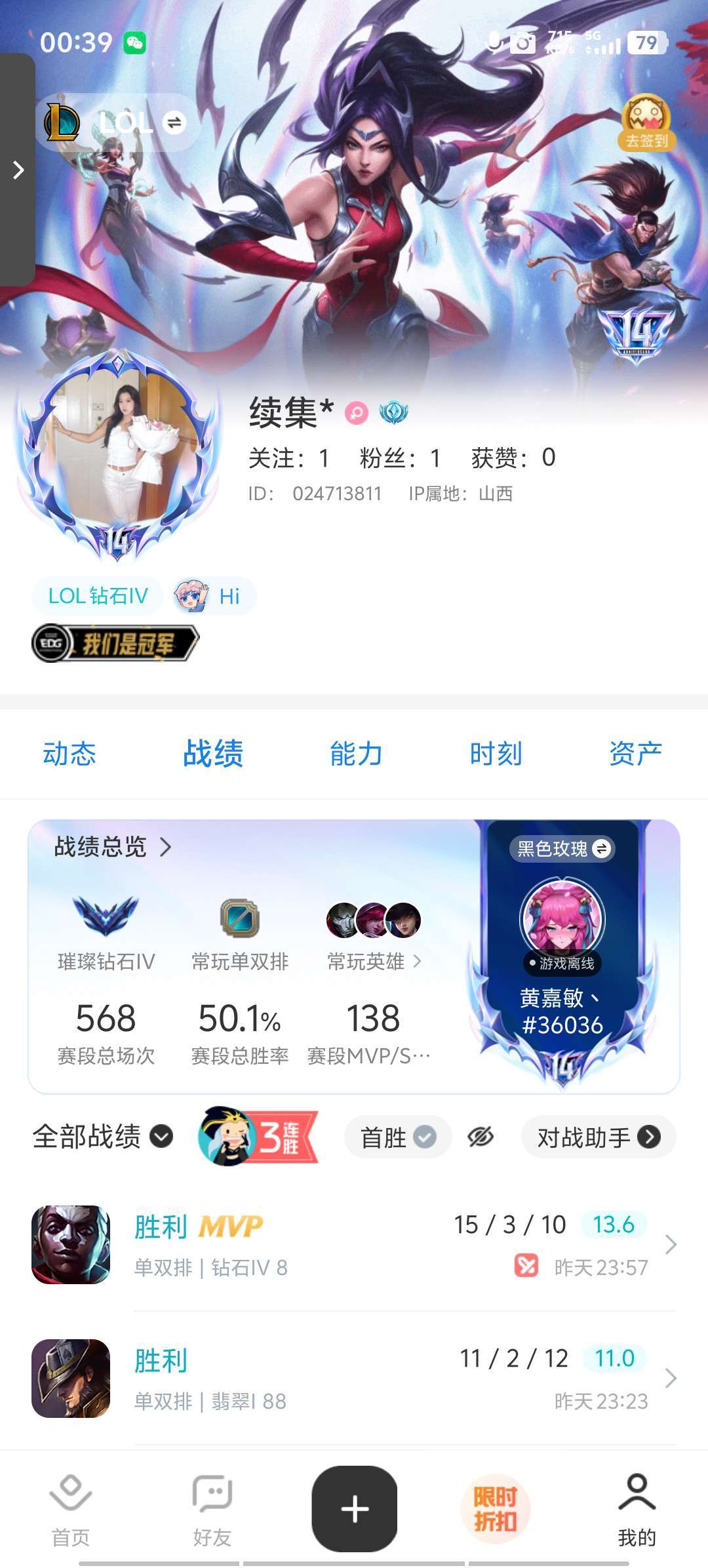Image resolution: width=708 pixels, height=1568 pixels.
Task: Expand the side panel arrow
Action: pos(18,170)
